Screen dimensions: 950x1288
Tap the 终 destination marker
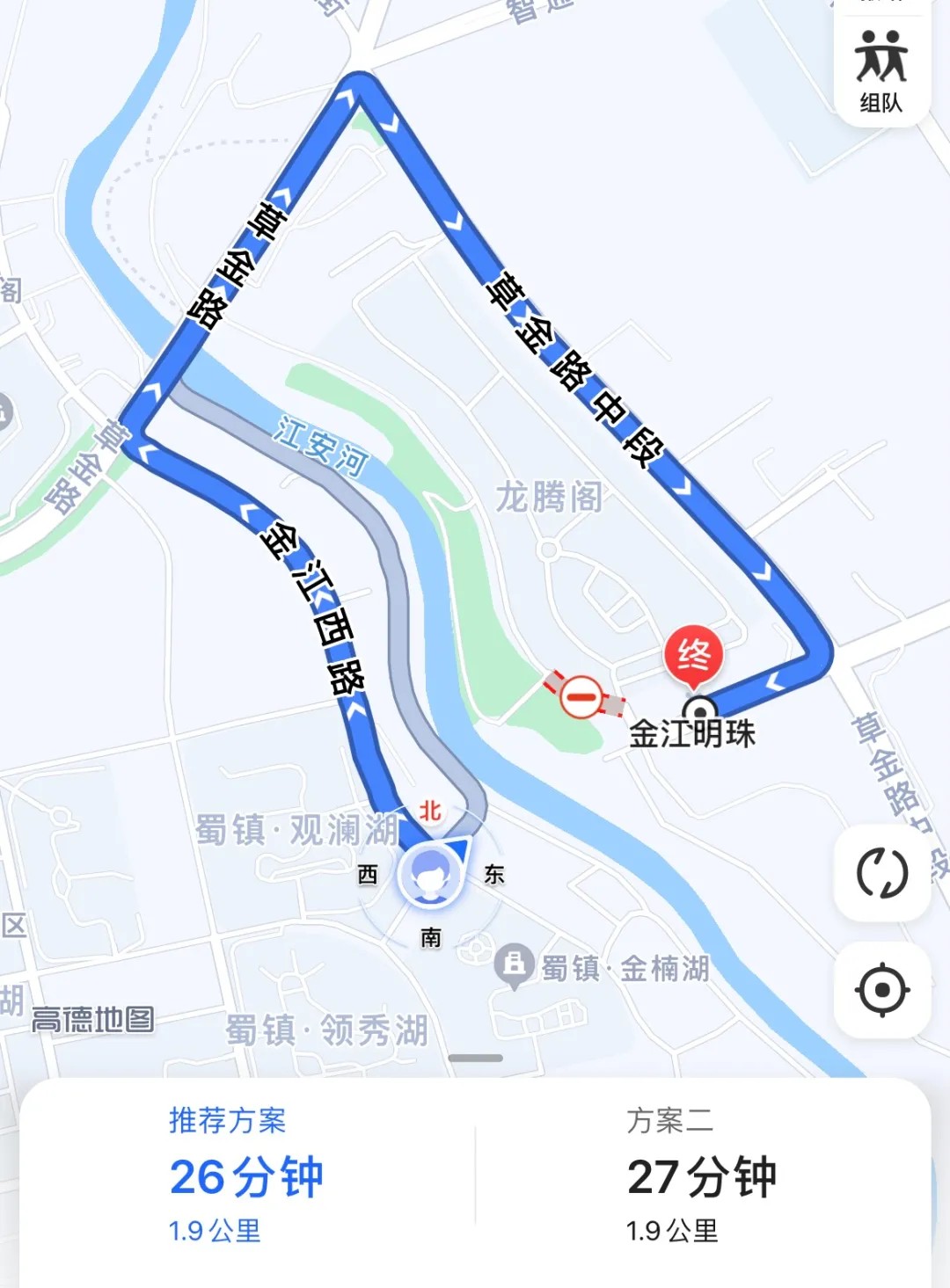point(693,657)
